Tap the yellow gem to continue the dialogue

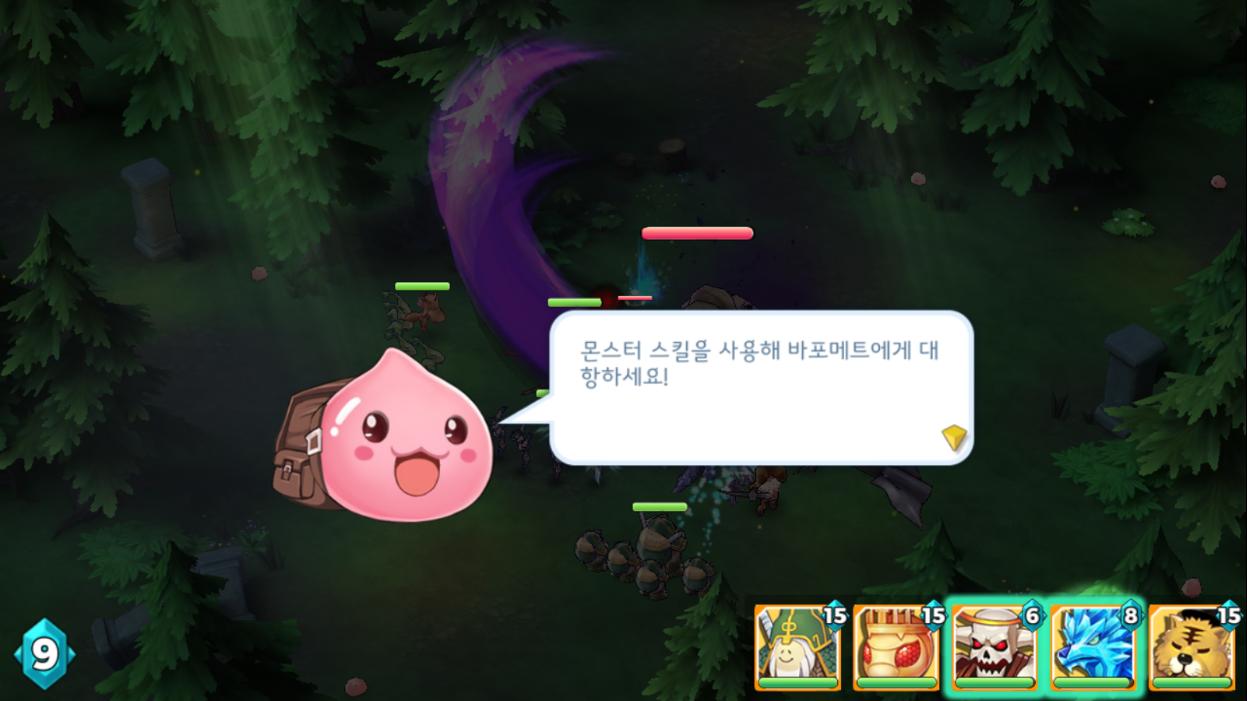954,437
